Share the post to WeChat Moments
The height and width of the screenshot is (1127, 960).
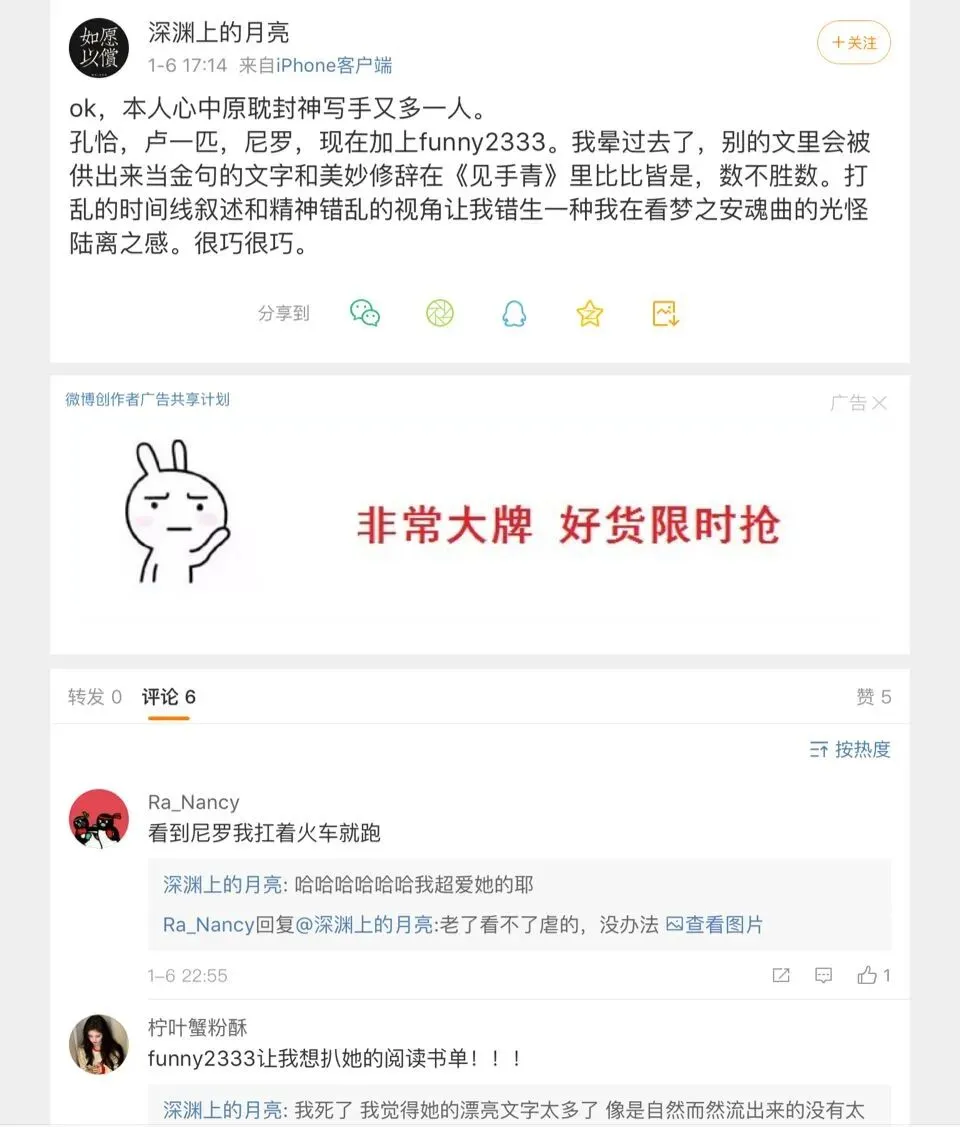pos(439,313)
